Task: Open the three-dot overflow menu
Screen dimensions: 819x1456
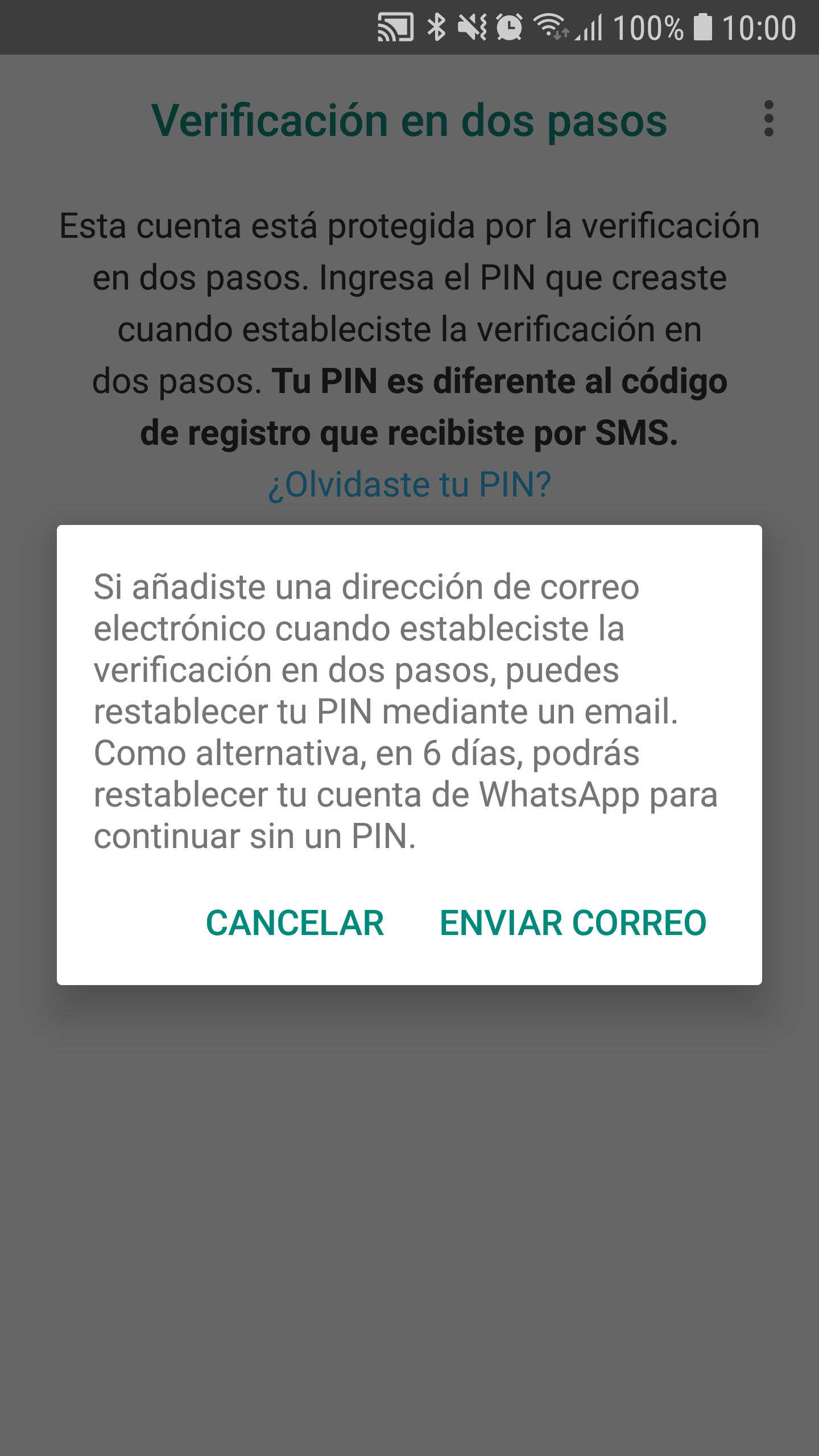Action: tap(768, 119)
